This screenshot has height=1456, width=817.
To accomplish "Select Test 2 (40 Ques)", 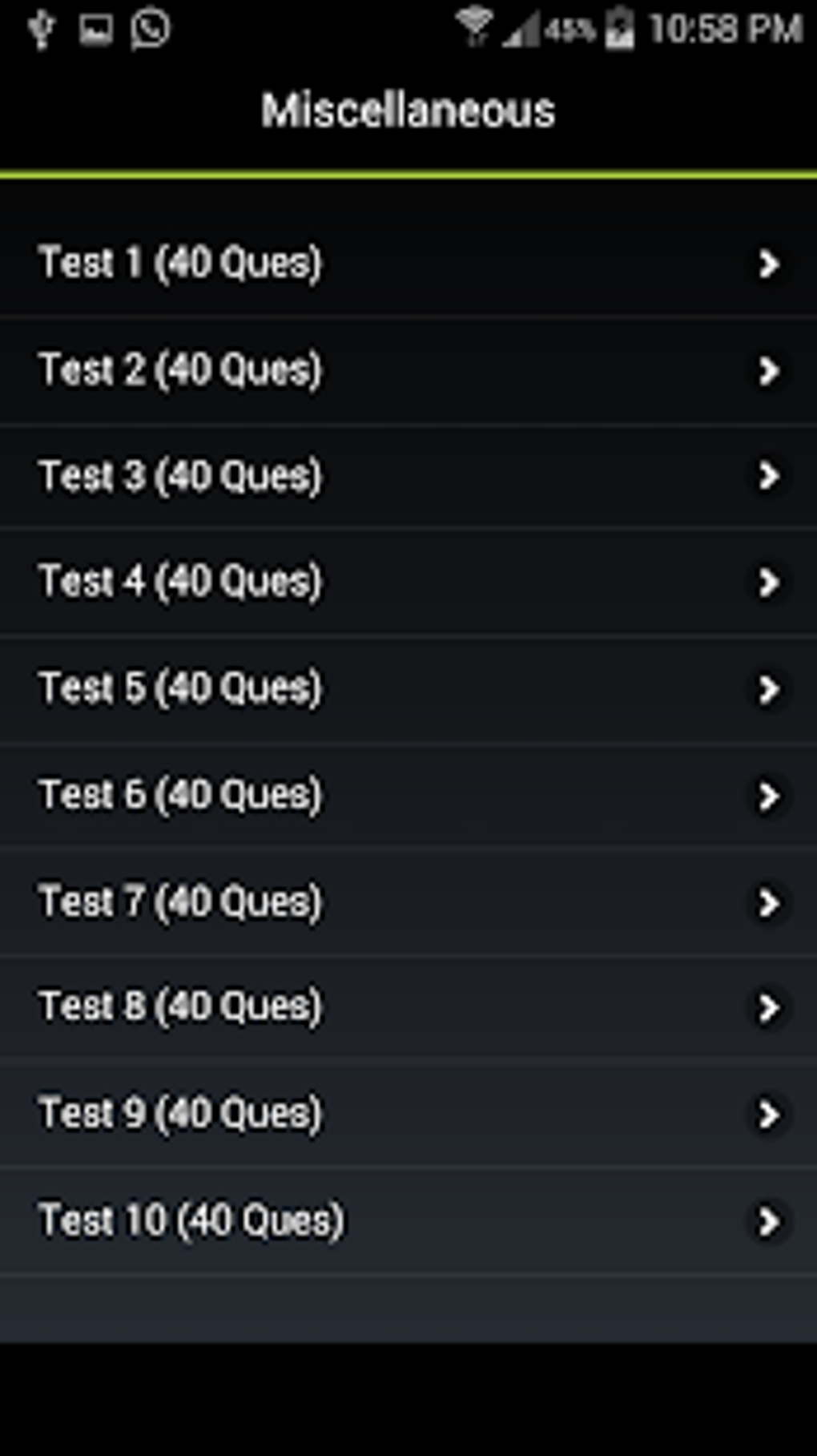I will (408, 370).
